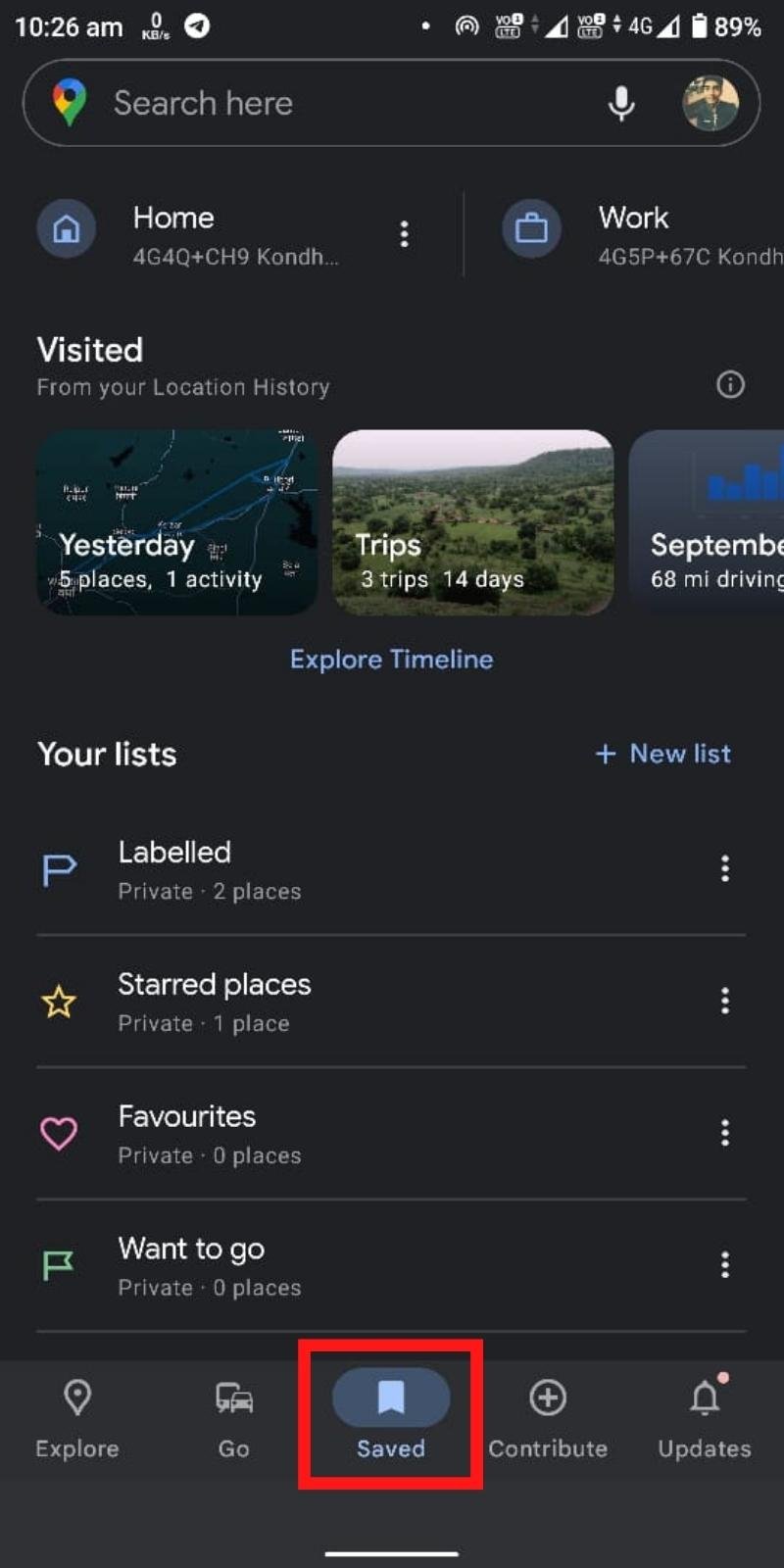
Task: Create a new list
Action: pos(663,754)
